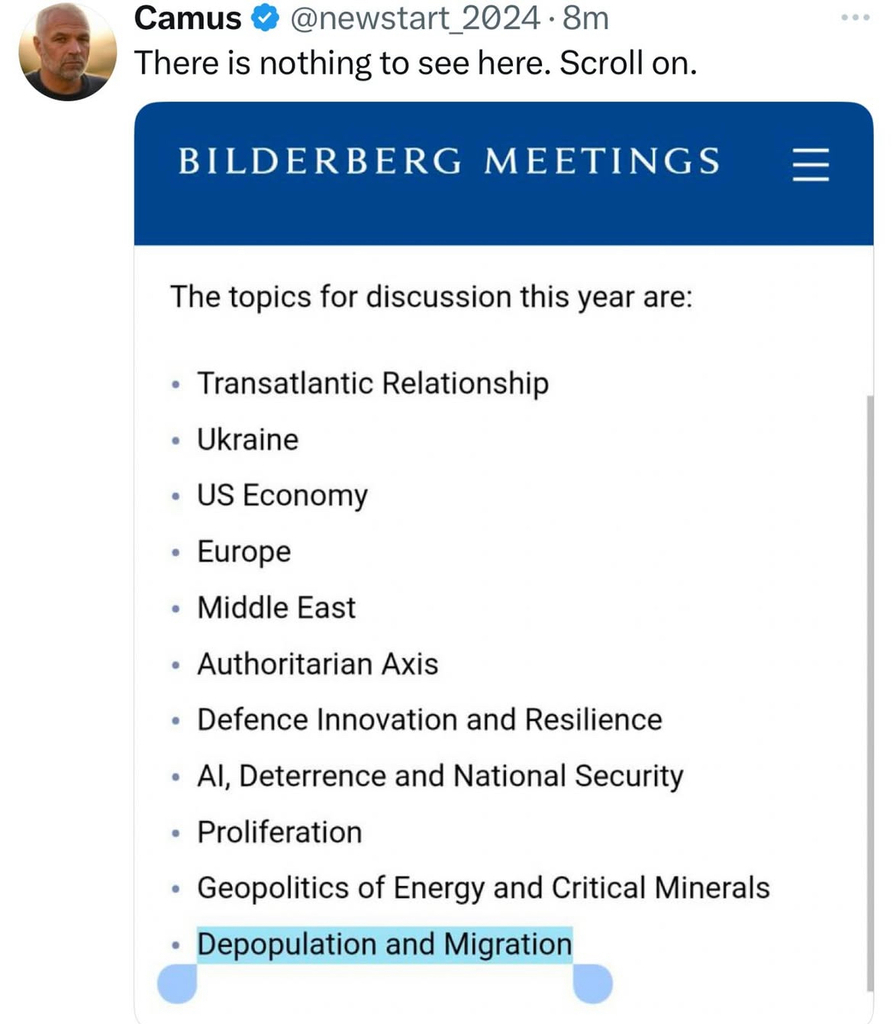The image size is (893, 1024).
Task: Open the post's three-dot overflow menu
Action: (x=856, y=17)
